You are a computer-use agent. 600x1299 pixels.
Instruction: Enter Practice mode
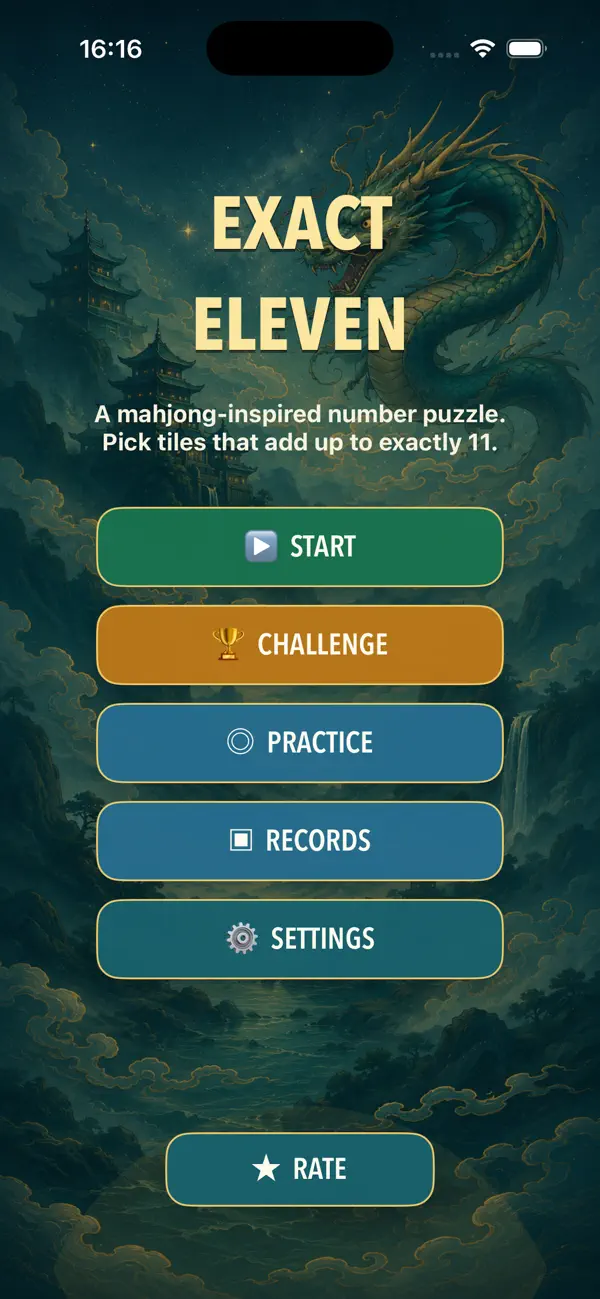[300, 743]
